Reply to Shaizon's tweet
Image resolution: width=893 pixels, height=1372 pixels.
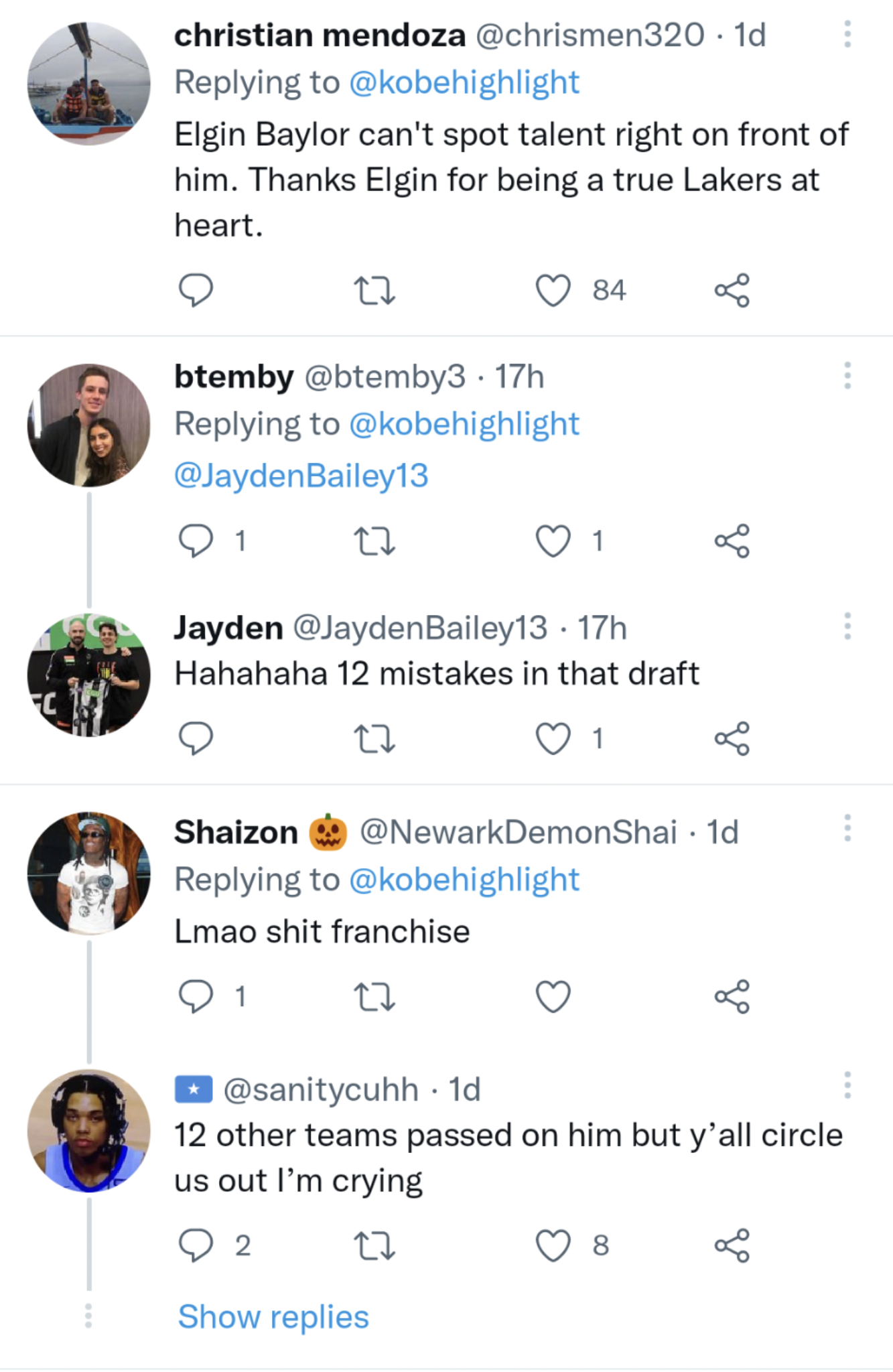(x=196, y=997)
